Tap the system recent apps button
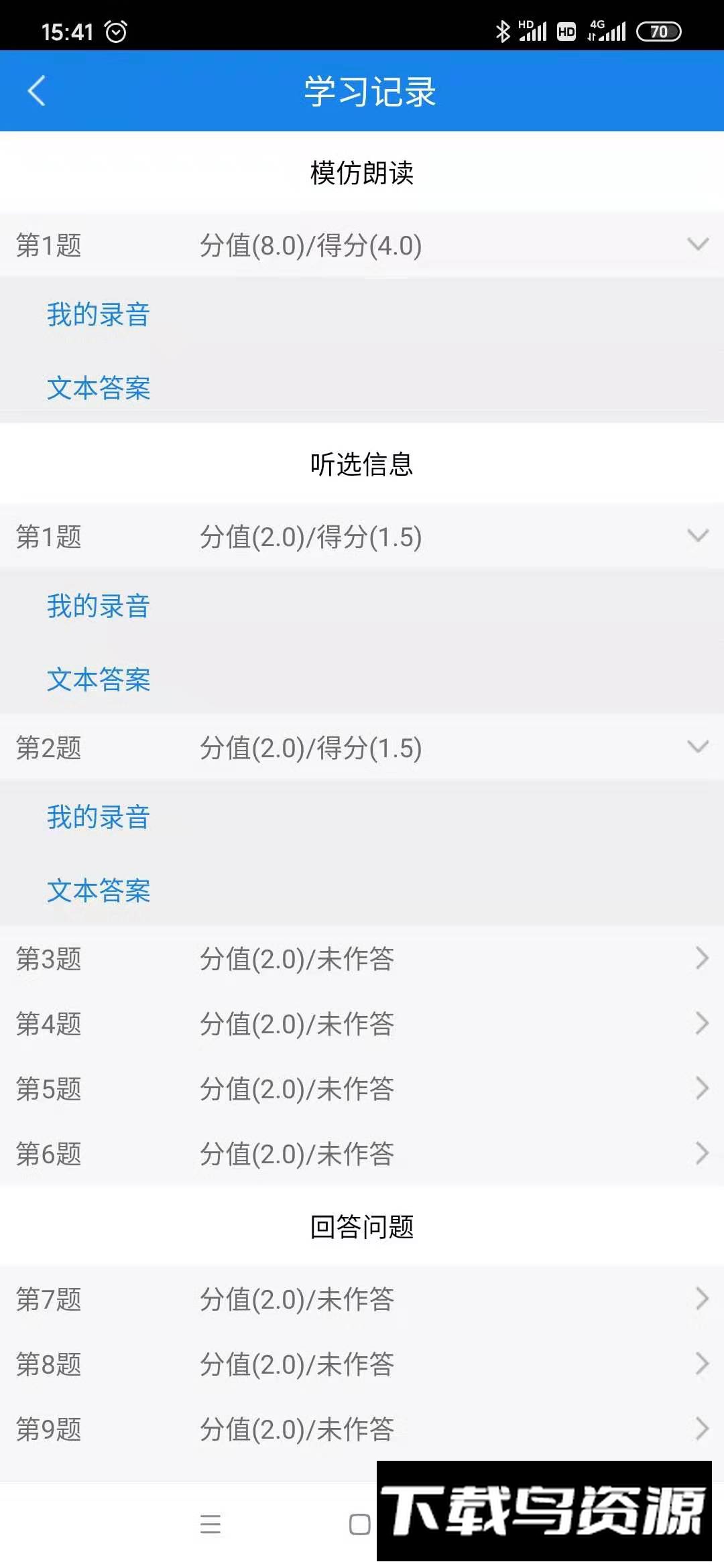The height and width of the screenshot is (1568, 724). [210, 1524]
